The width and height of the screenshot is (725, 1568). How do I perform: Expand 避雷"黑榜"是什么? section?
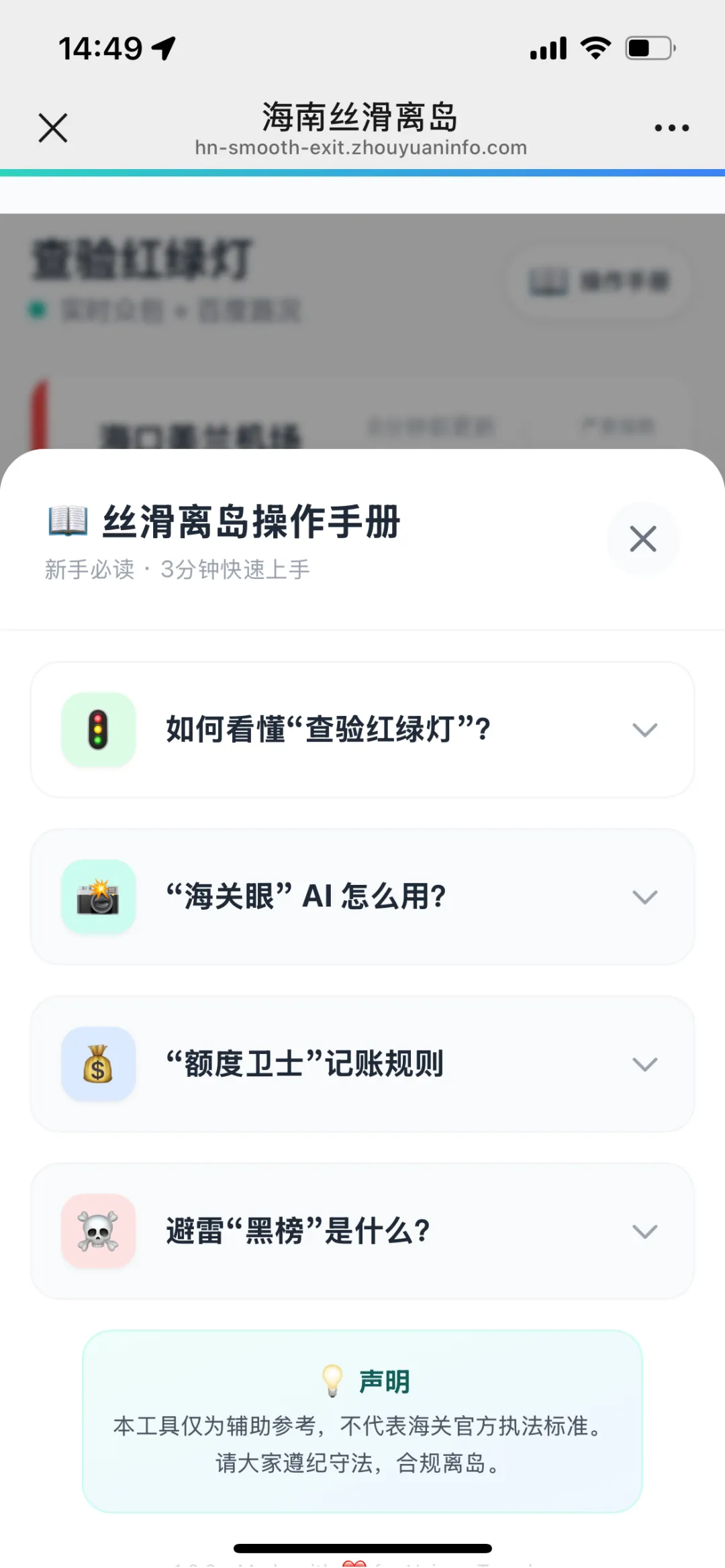pos(362,1231)
